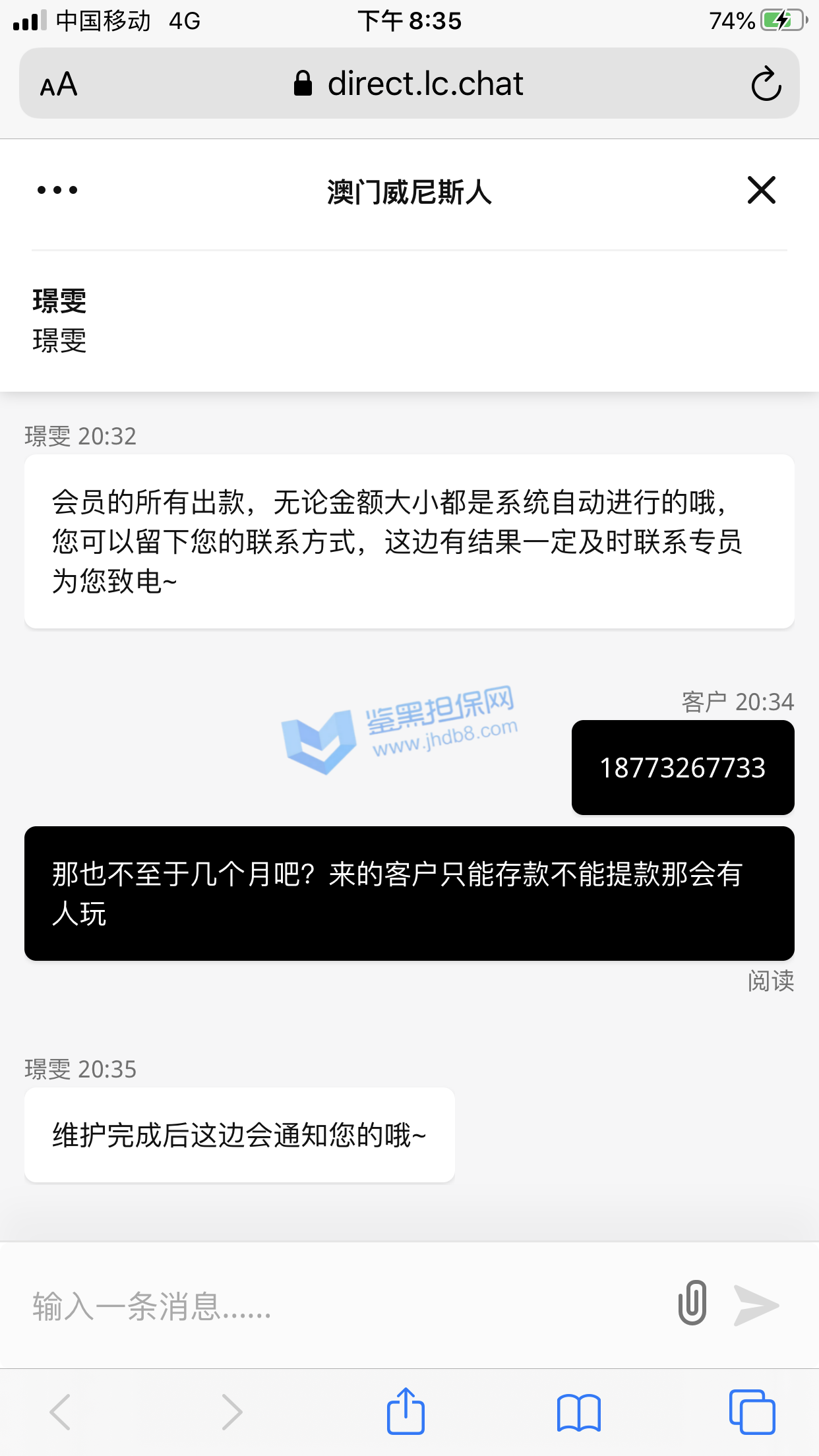Open Safari bookmarks
The height and width of the screenshot is (1456, 819).
[578, 1412]
